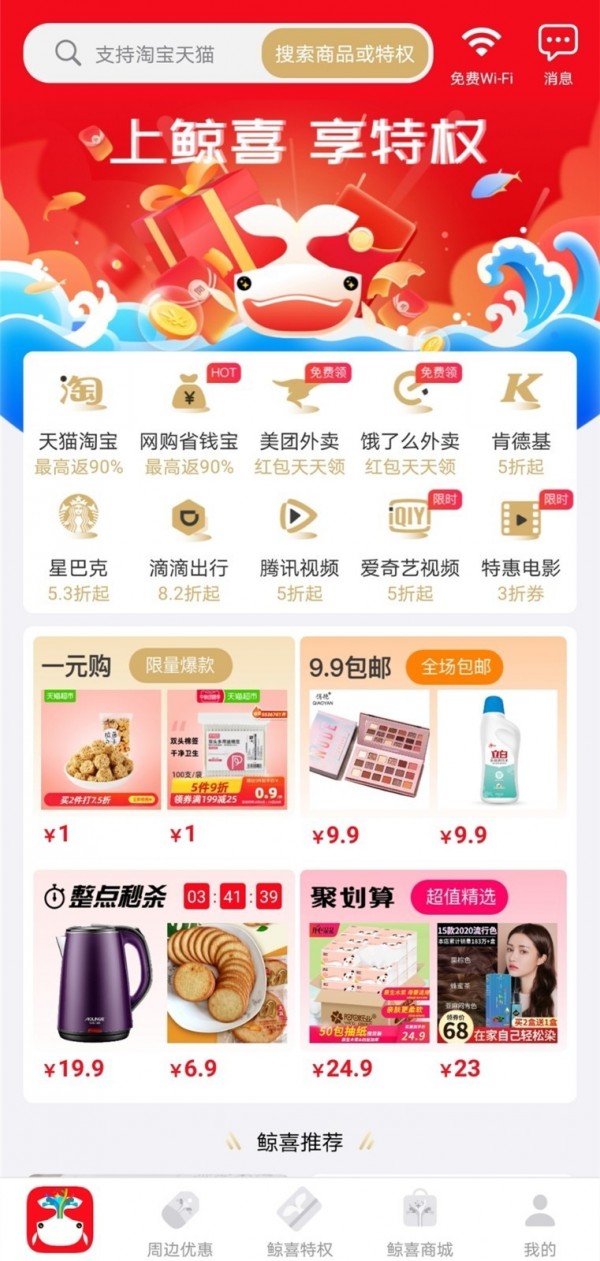Tap the 限量爆款 chip in 一元购

pyautogui.click(x=181, y=665)
